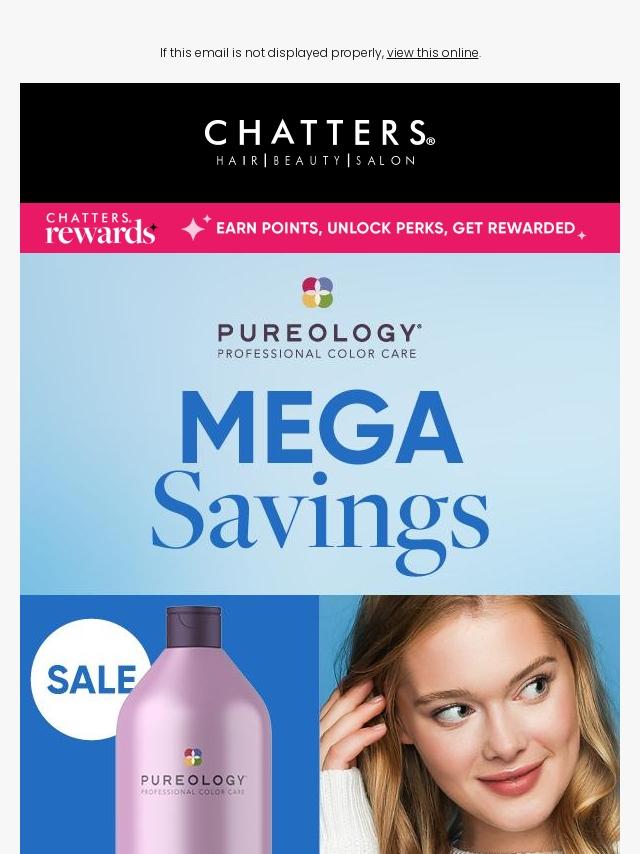640x854 pixels.
Task: Open the Chatters Rewards earn points banner
Action: pyautogui.click(x=320, y=228)
